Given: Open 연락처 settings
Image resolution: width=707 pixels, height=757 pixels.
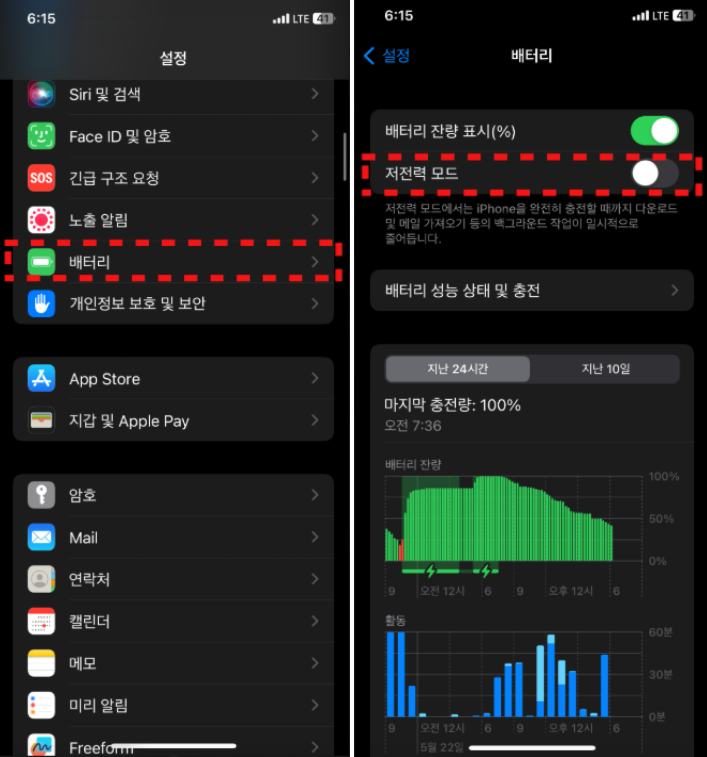Looking at the screenshot, I should click(170, 579).
